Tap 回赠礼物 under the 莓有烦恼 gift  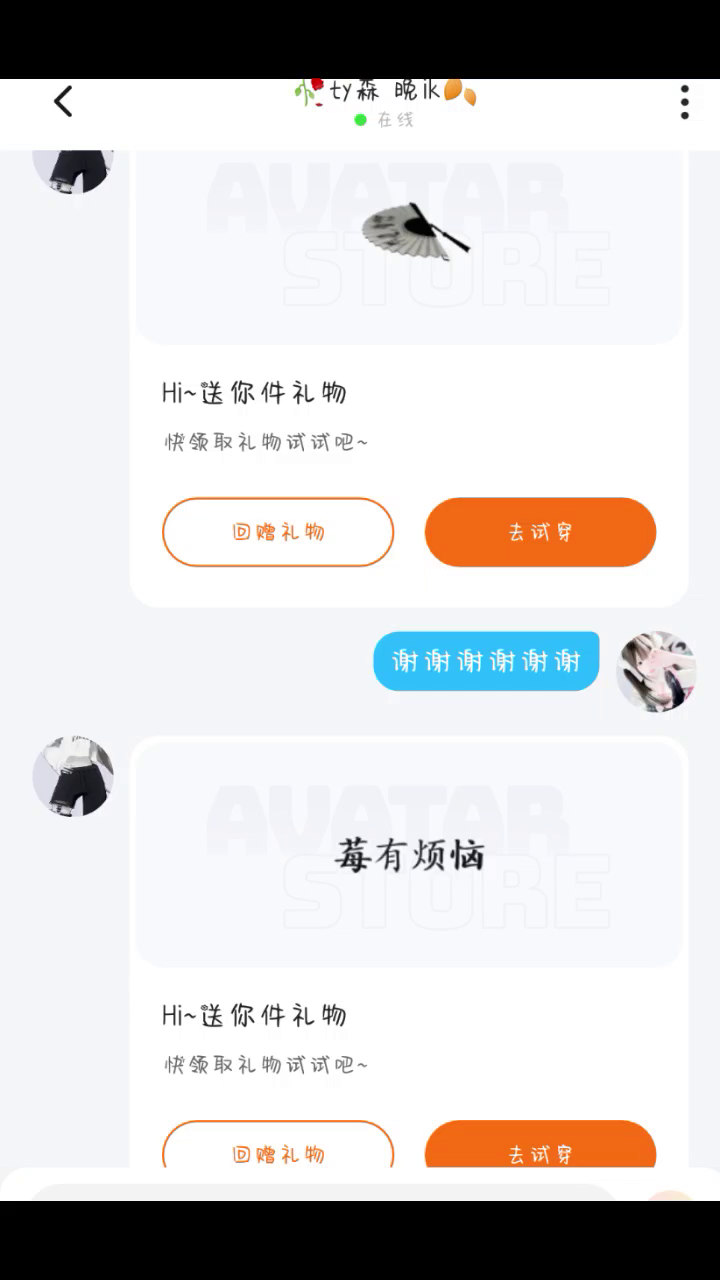coord(278,1150)
